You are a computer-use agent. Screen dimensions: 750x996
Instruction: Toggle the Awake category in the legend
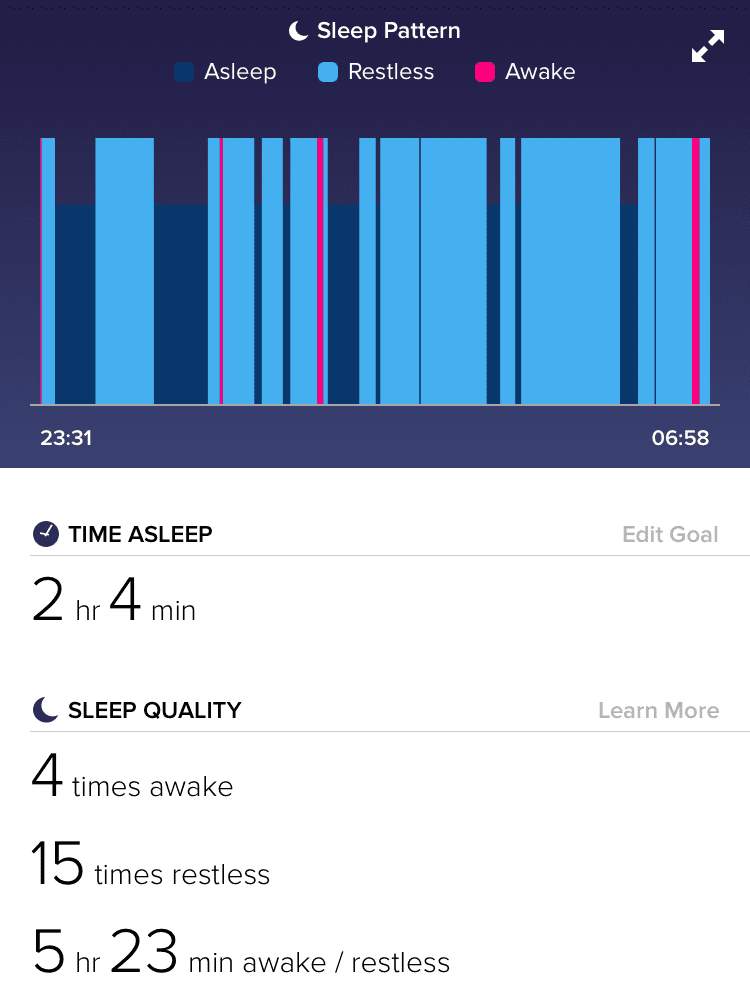[x=524, y=71]
